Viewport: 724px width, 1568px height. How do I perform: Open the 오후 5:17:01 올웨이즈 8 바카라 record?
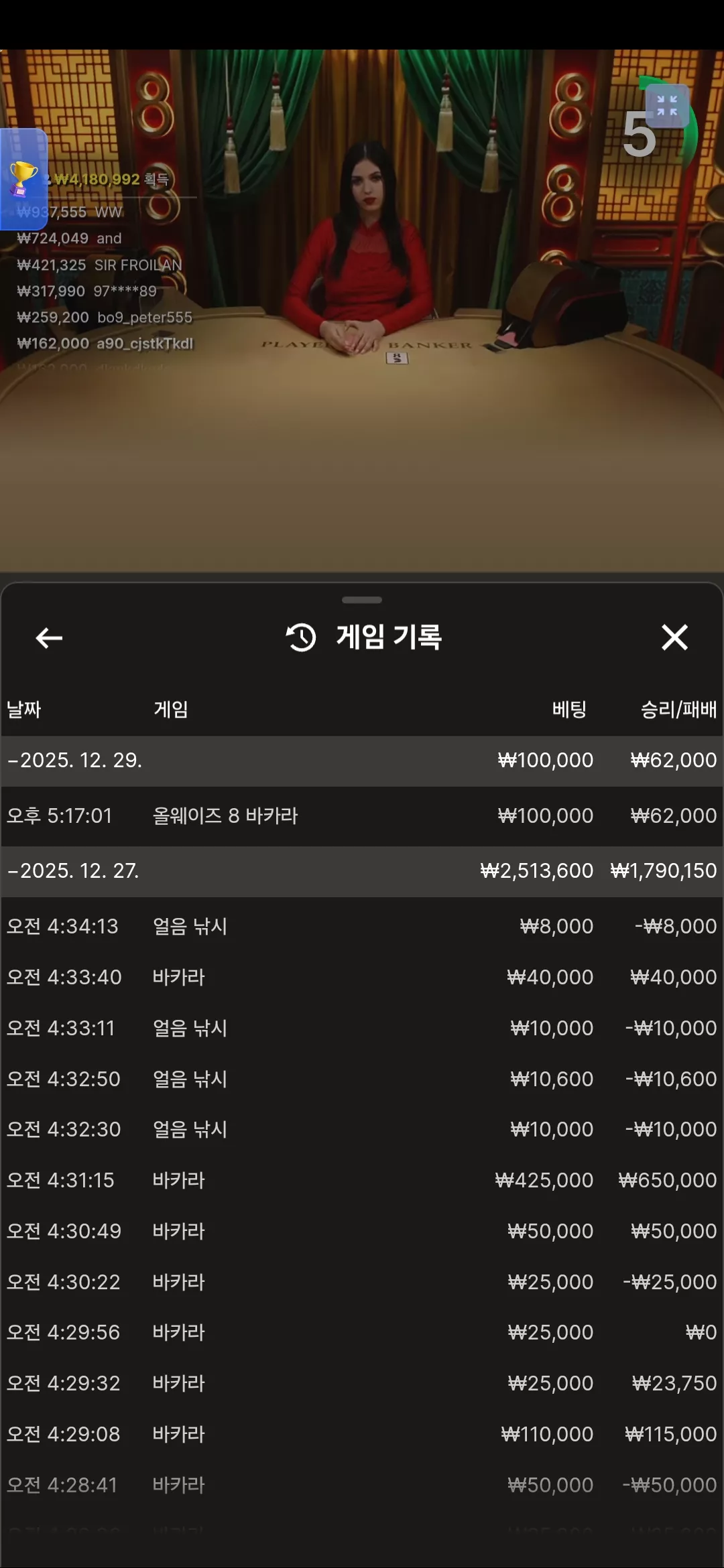pos(362,815)
